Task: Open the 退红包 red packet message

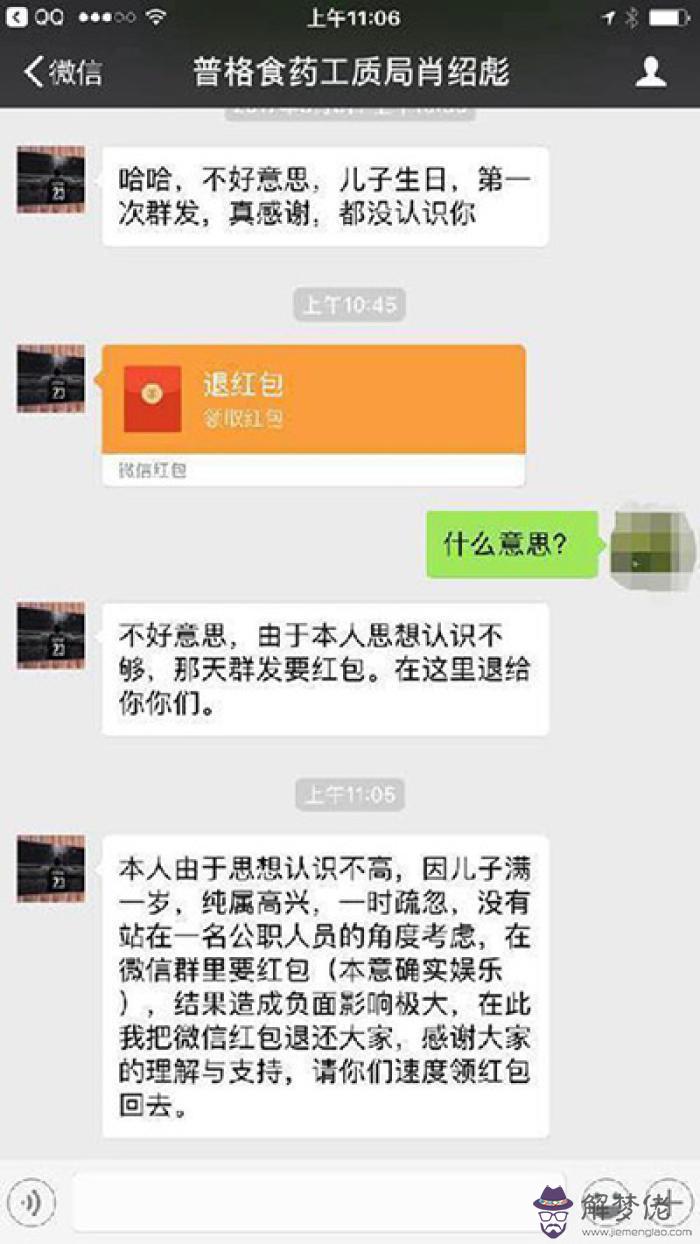Action: [x=313, y=400]
